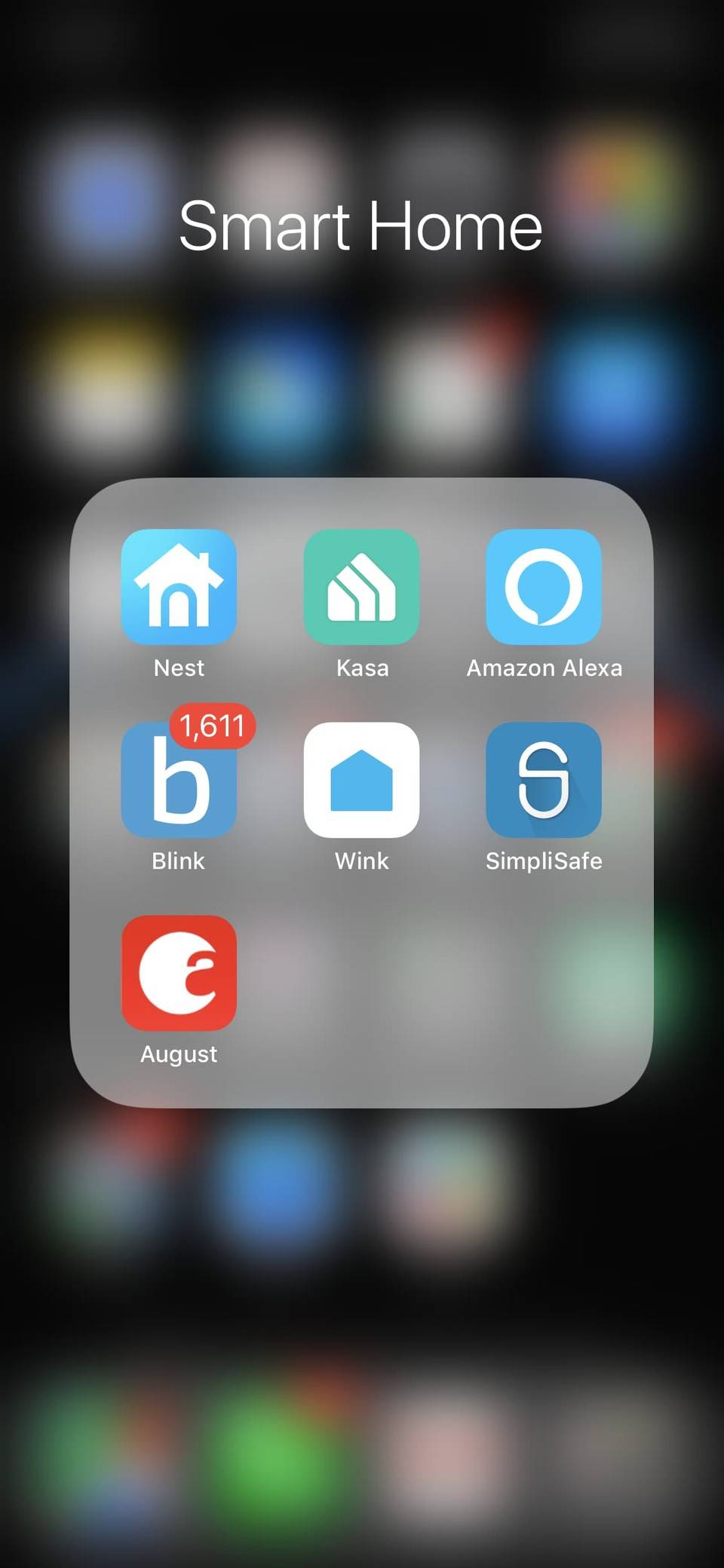Screen dimensions: 724x1568
Task: Open Blink with 1,611 notifications
Action: [x=179, y=780]
